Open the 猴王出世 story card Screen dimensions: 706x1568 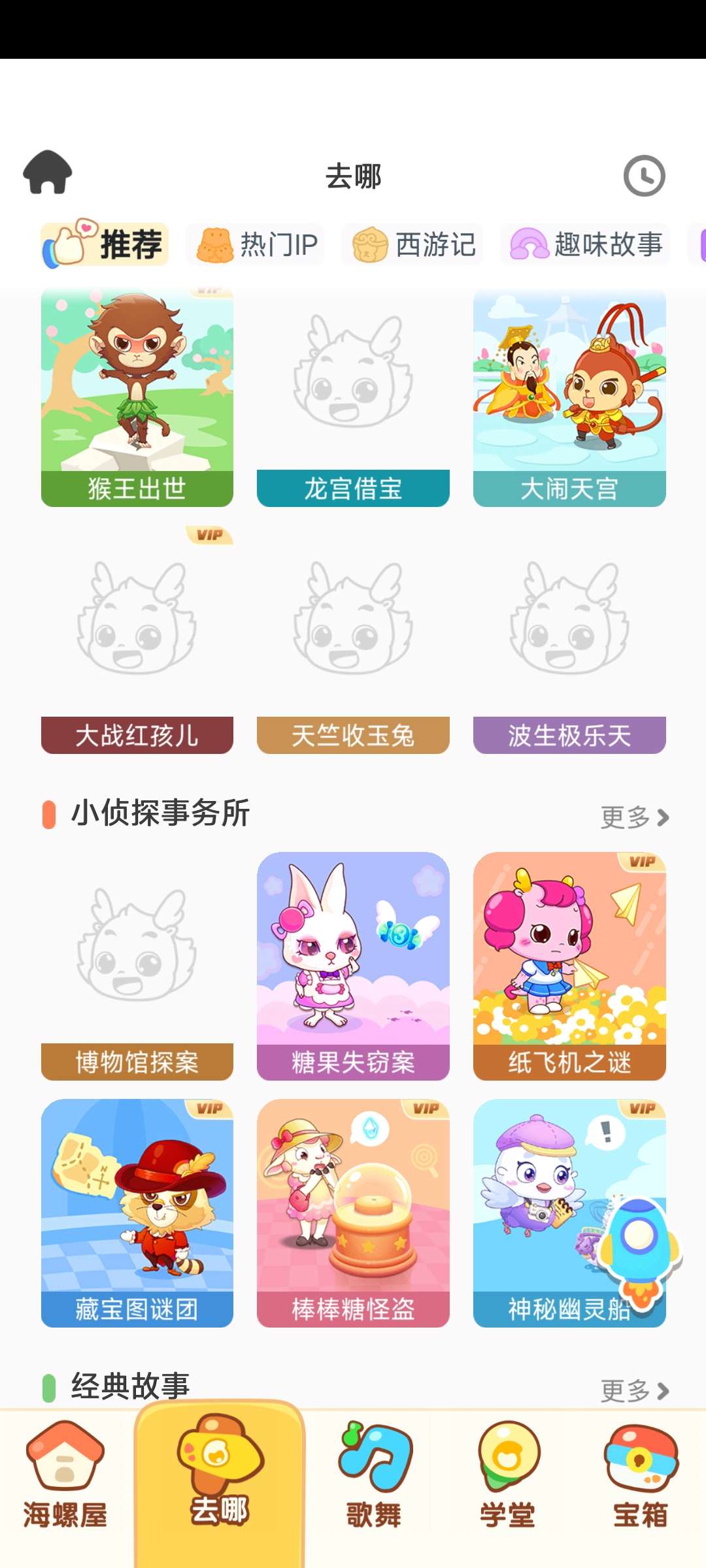tap(137, 399)
